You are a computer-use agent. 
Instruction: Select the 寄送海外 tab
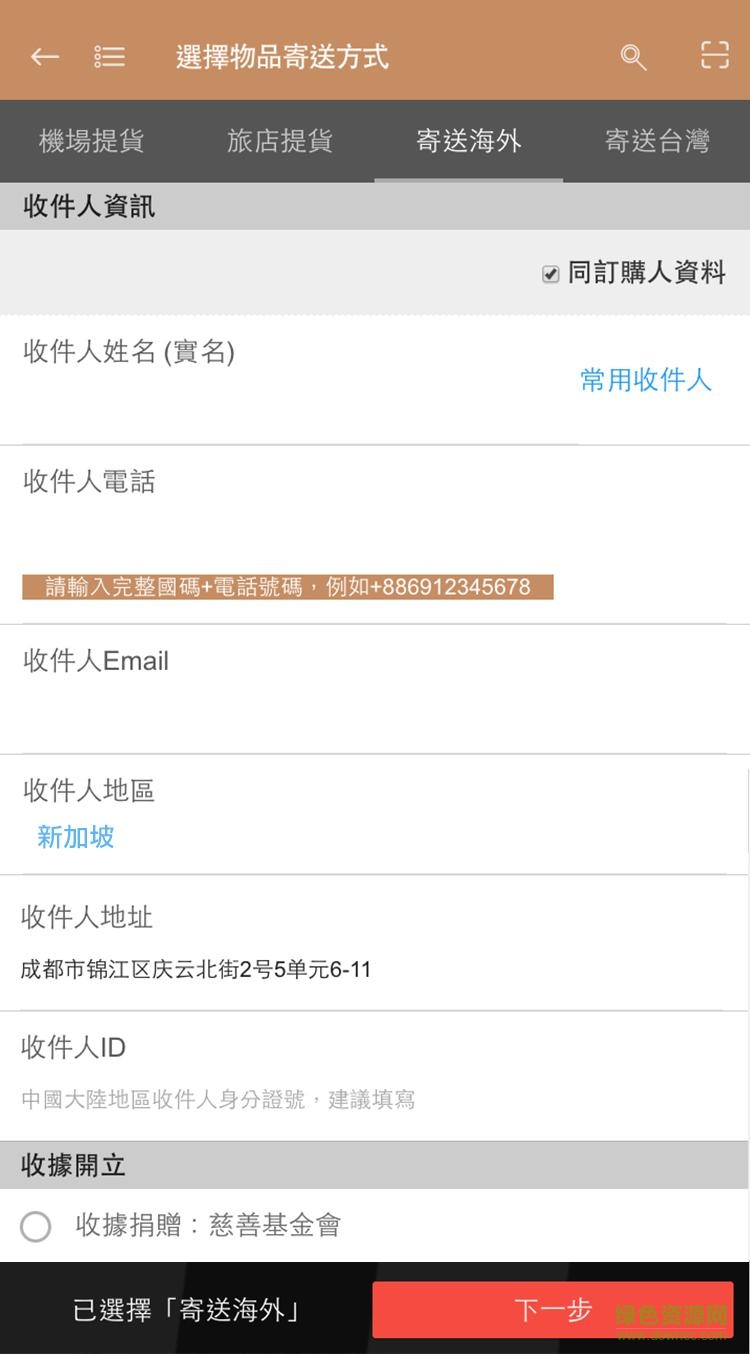coord(467,141)
